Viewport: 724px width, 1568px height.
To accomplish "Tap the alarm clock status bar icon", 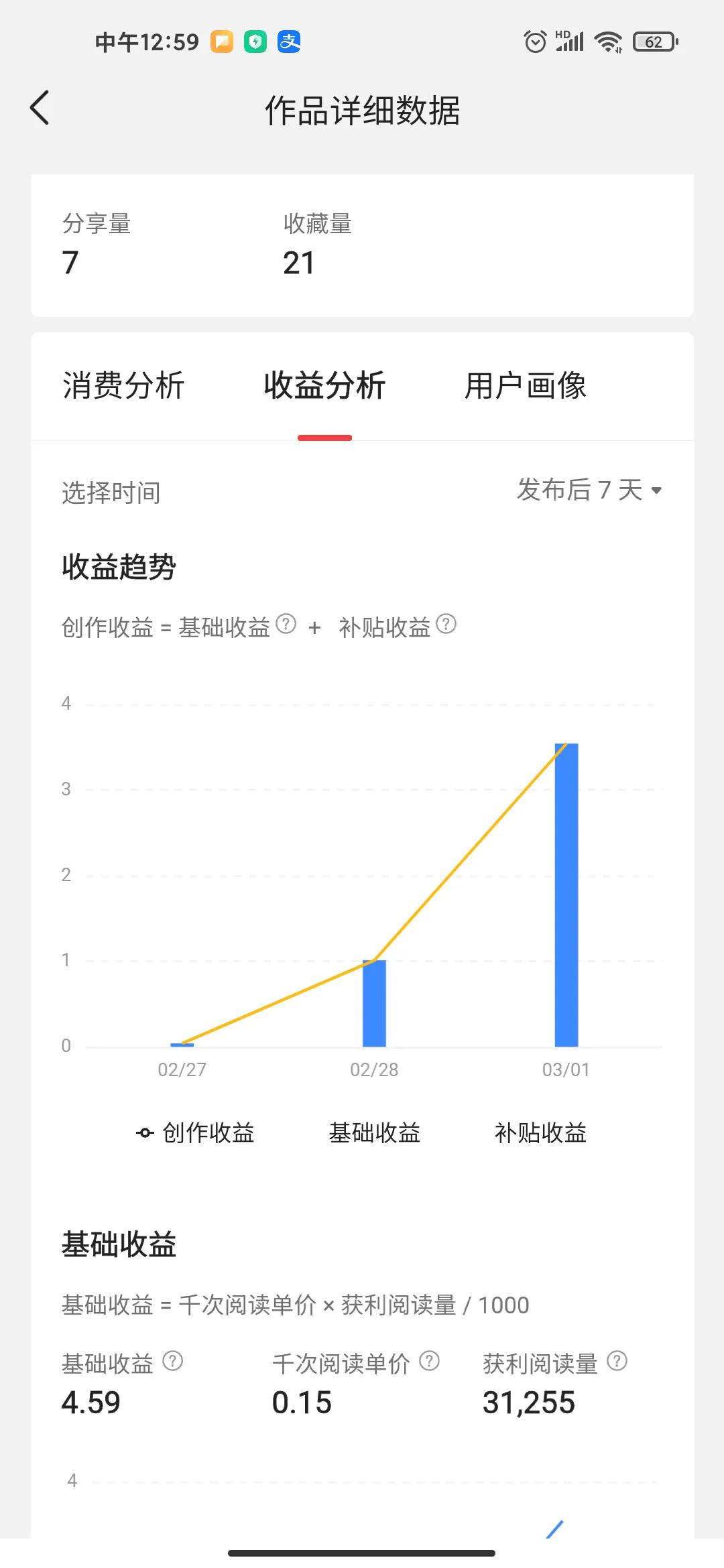I will [x=536, y=41].
